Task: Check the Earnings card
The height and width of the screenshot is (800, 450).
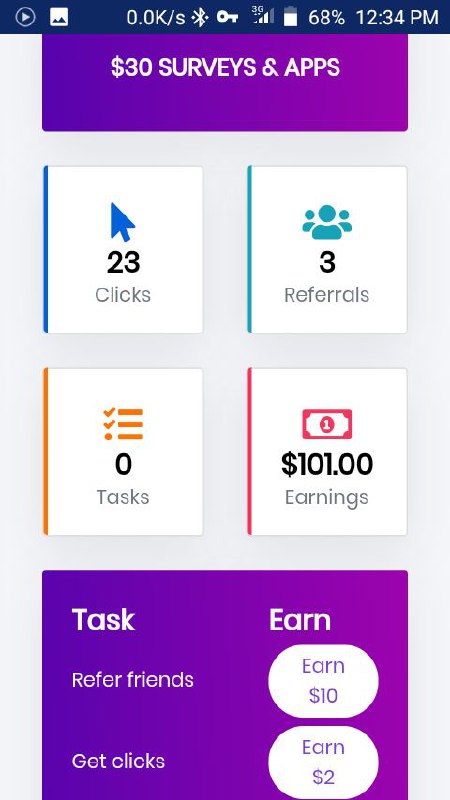Action: (327, 452)
